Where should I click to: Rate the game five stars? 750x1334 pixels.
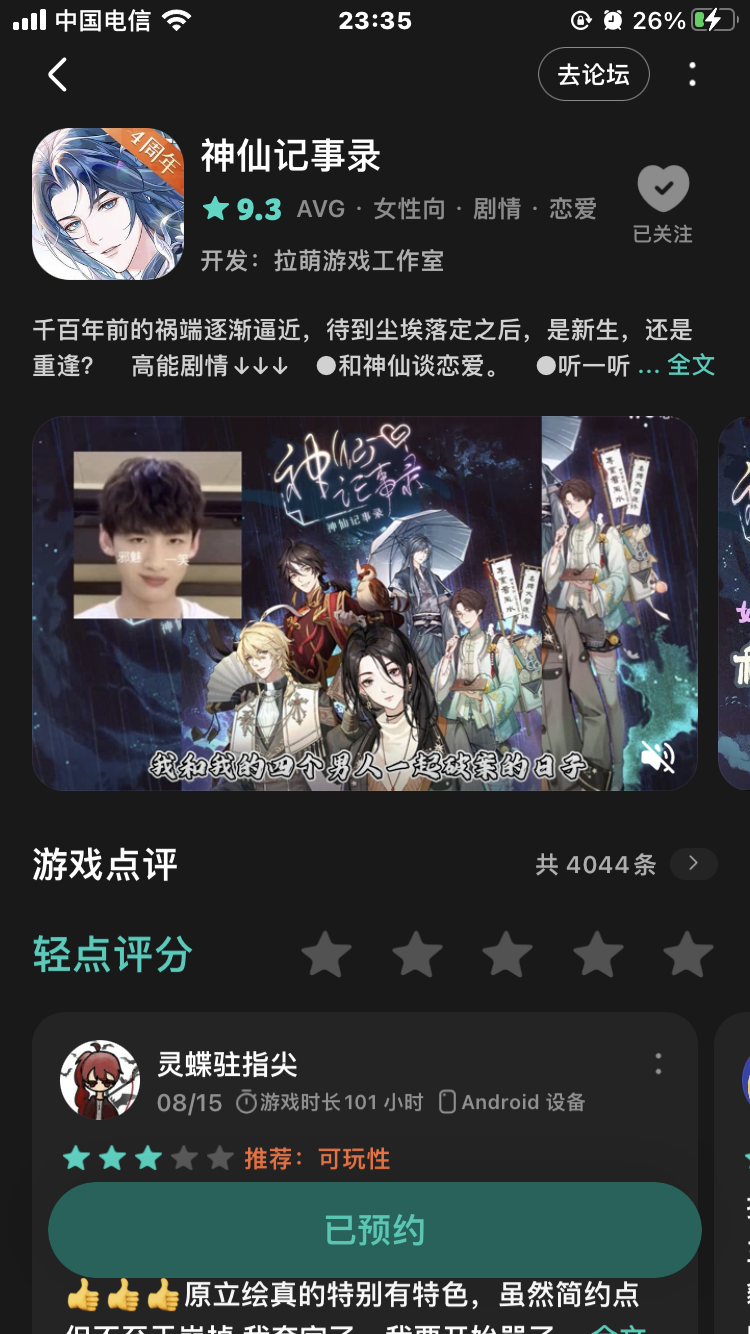click(688, 954)
